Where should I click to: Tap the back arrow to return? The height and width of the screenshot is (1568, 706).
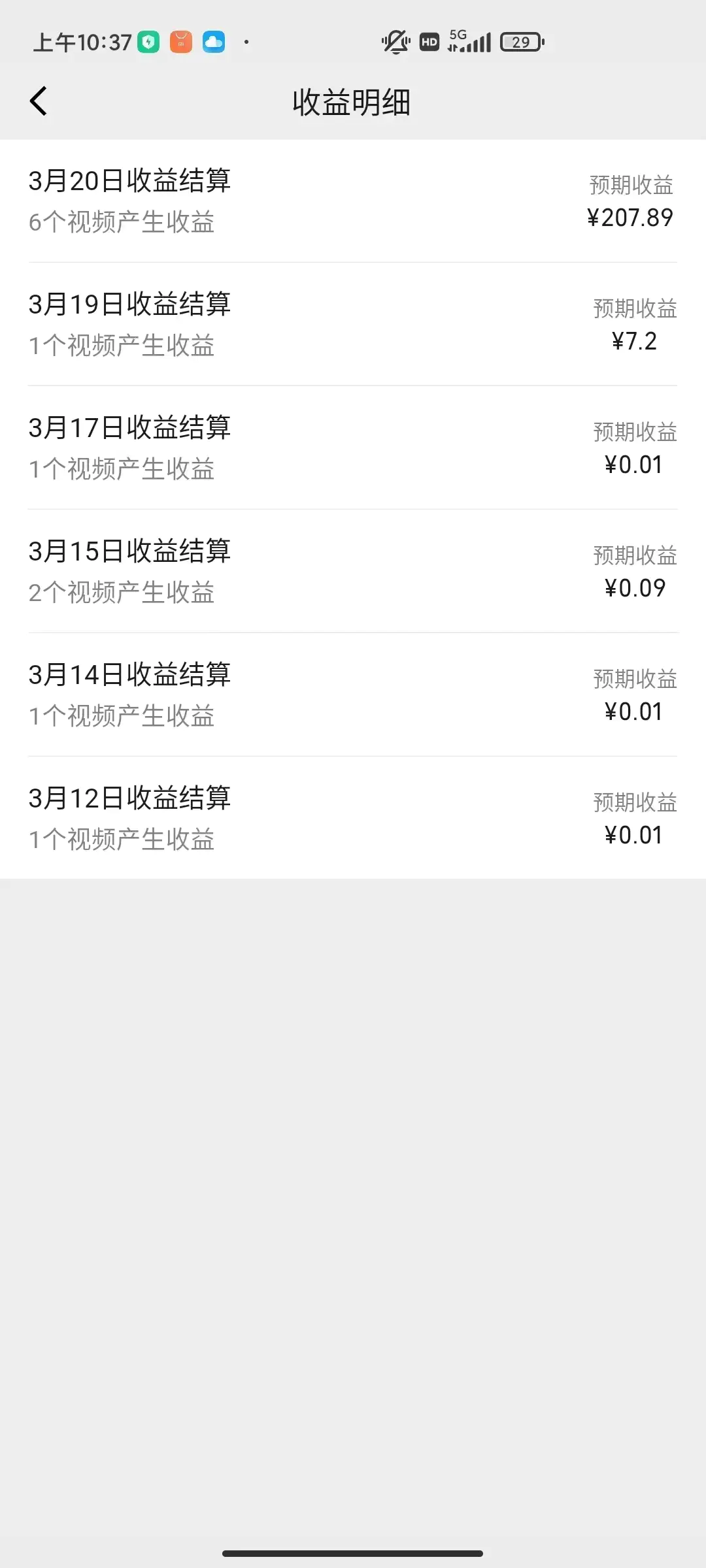[37, 101]
